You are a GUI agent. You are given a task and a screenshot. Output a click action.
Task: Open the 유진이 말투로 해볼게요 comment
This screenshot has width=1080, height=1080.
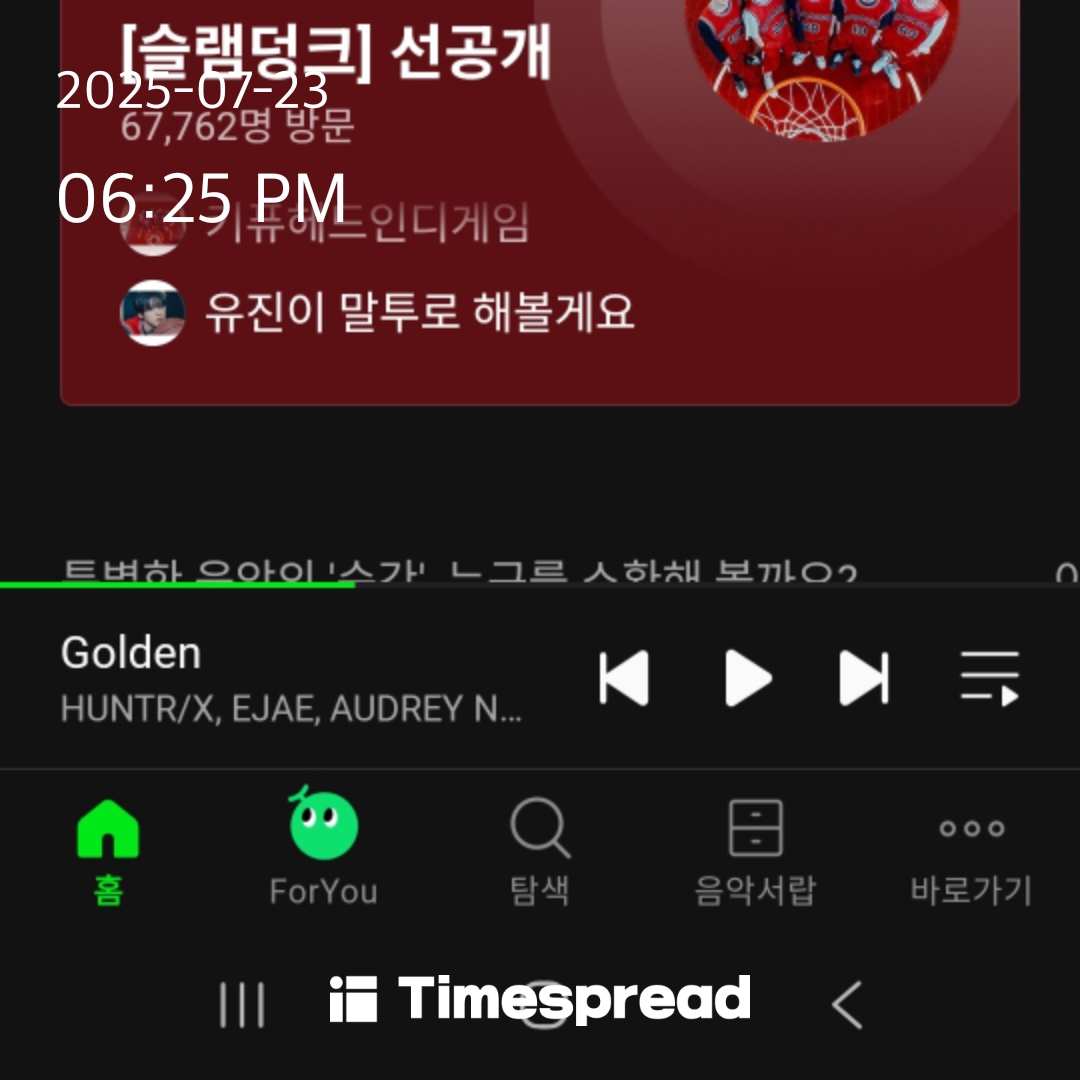pos(418,313)
